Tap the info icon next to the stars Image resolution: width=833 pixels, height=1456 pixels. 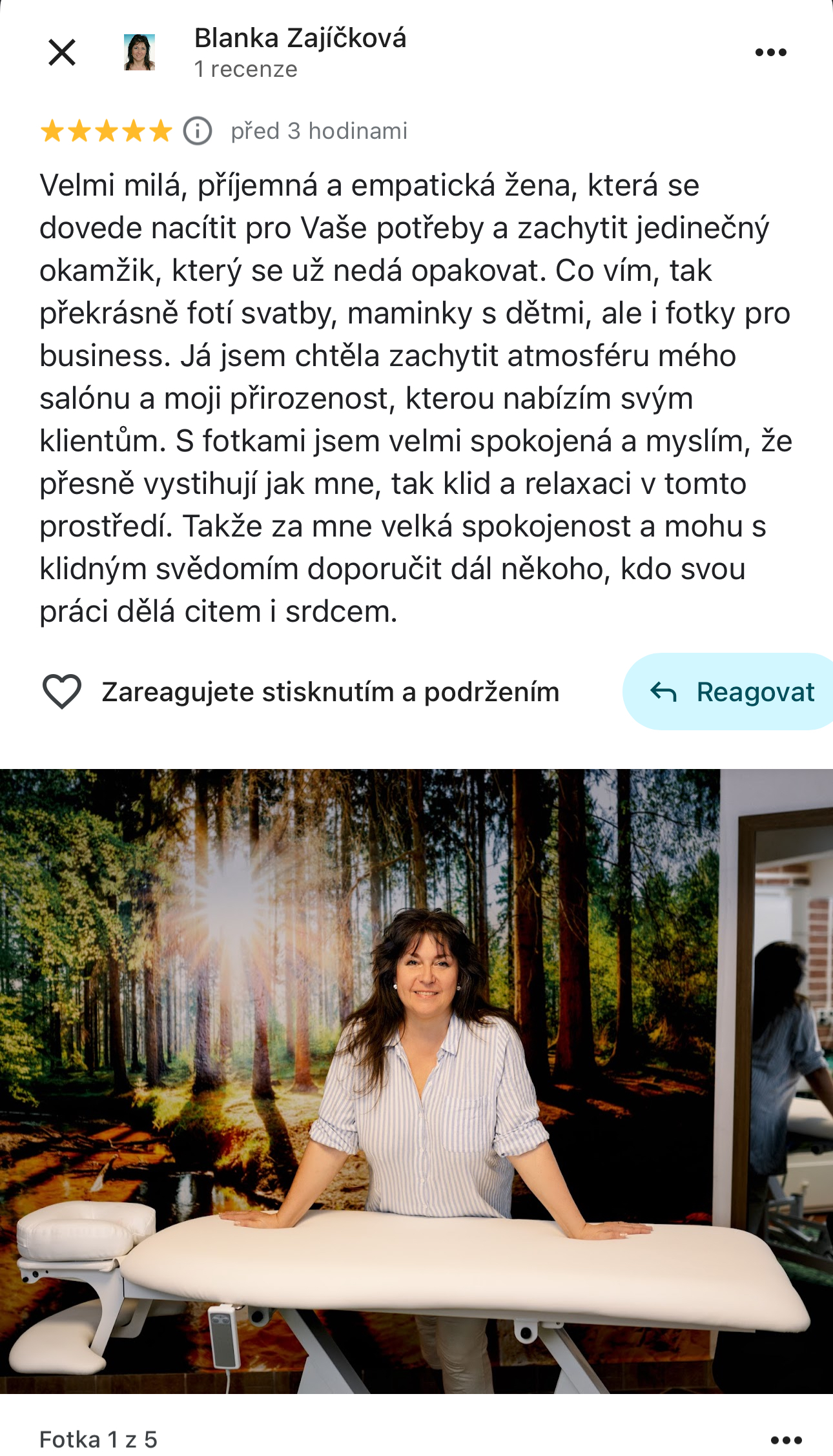[198, 131]
